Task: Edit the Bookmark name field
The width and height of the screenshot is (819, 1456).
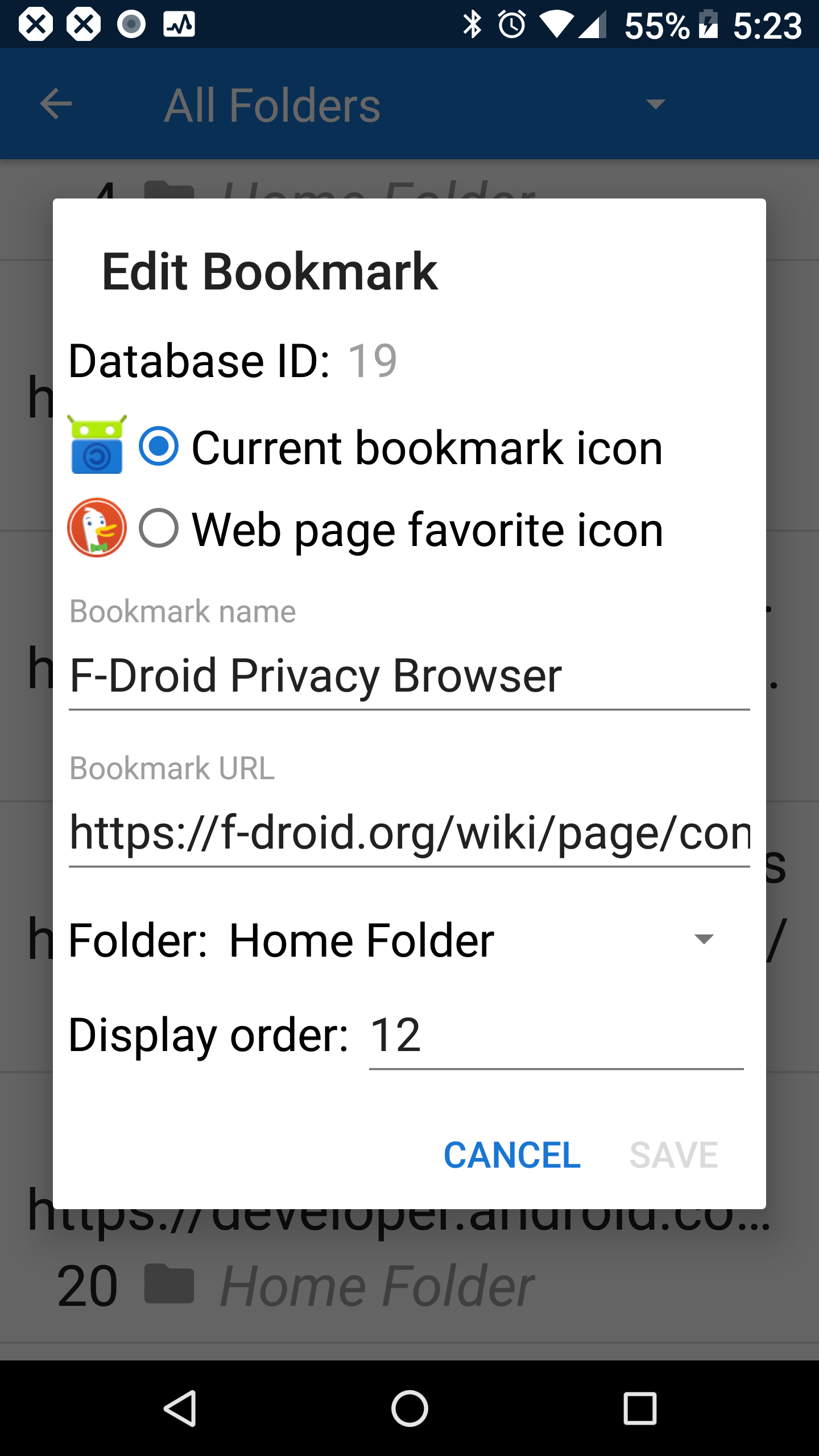Action: tap(409, 676)
